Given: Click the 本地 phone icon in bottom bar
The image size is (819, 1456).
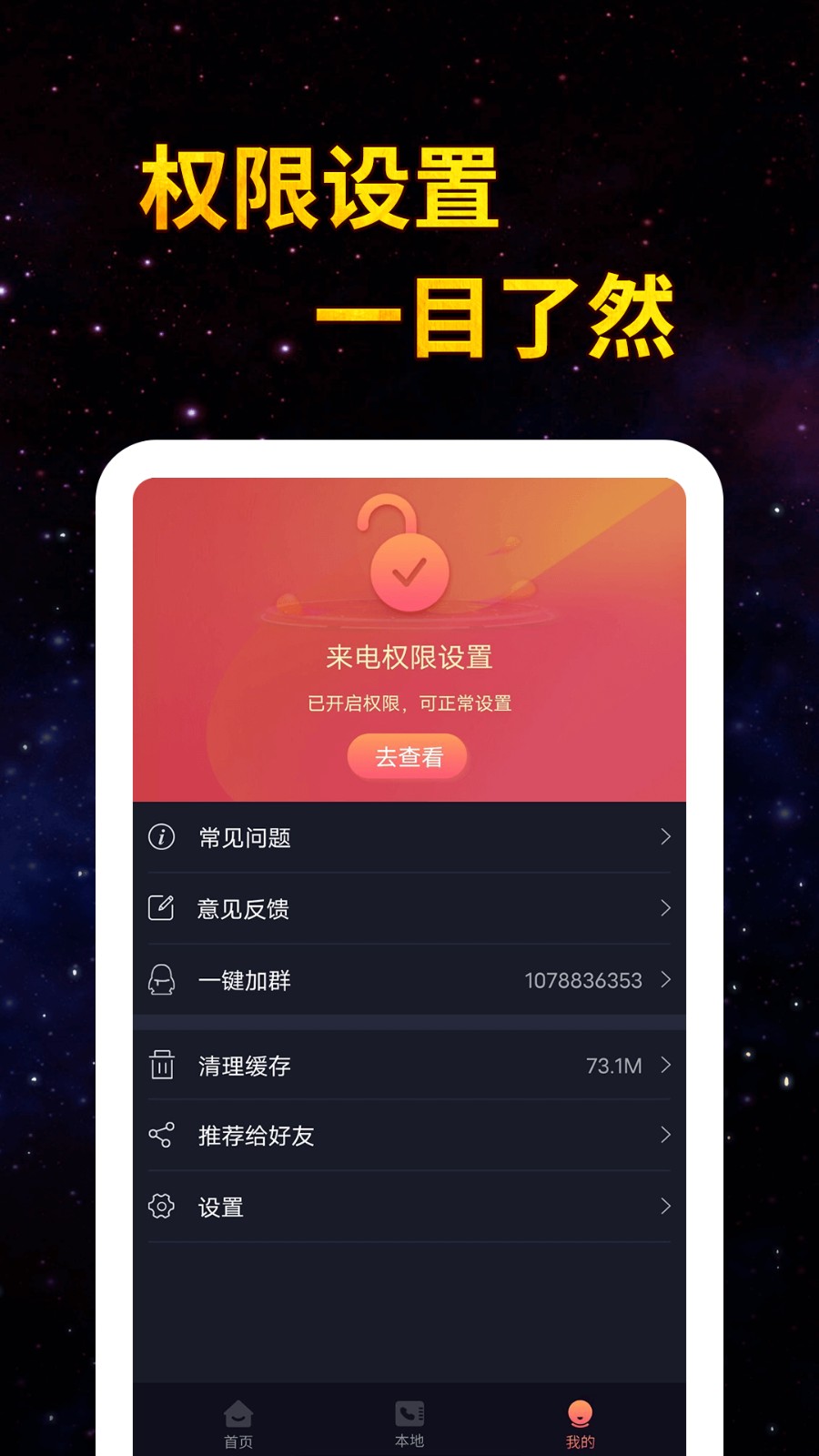Looking at the screenshot, I should (409, 1409).
